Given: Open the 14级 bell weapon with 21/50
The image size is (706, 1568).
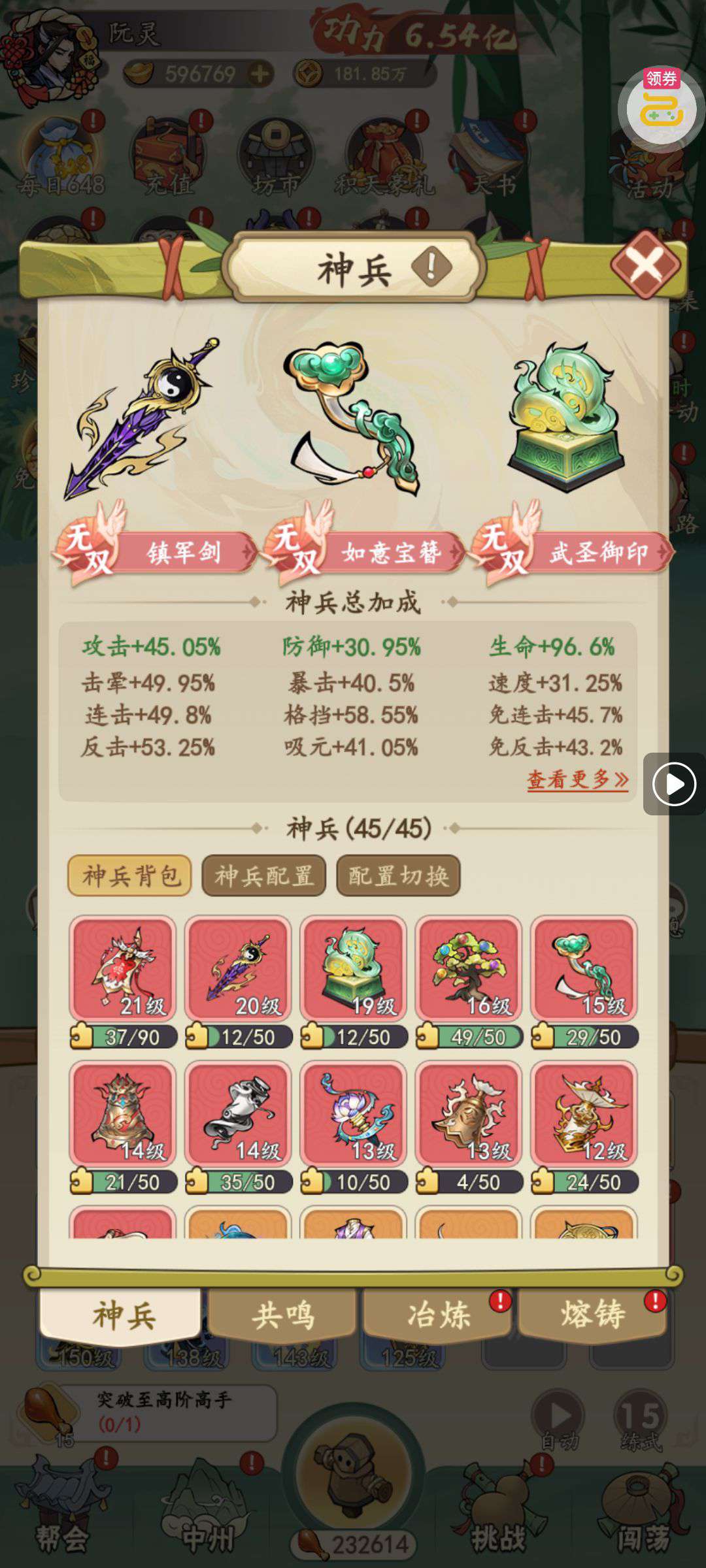Looking at the screenshot, I should [x=123, y=1115].
